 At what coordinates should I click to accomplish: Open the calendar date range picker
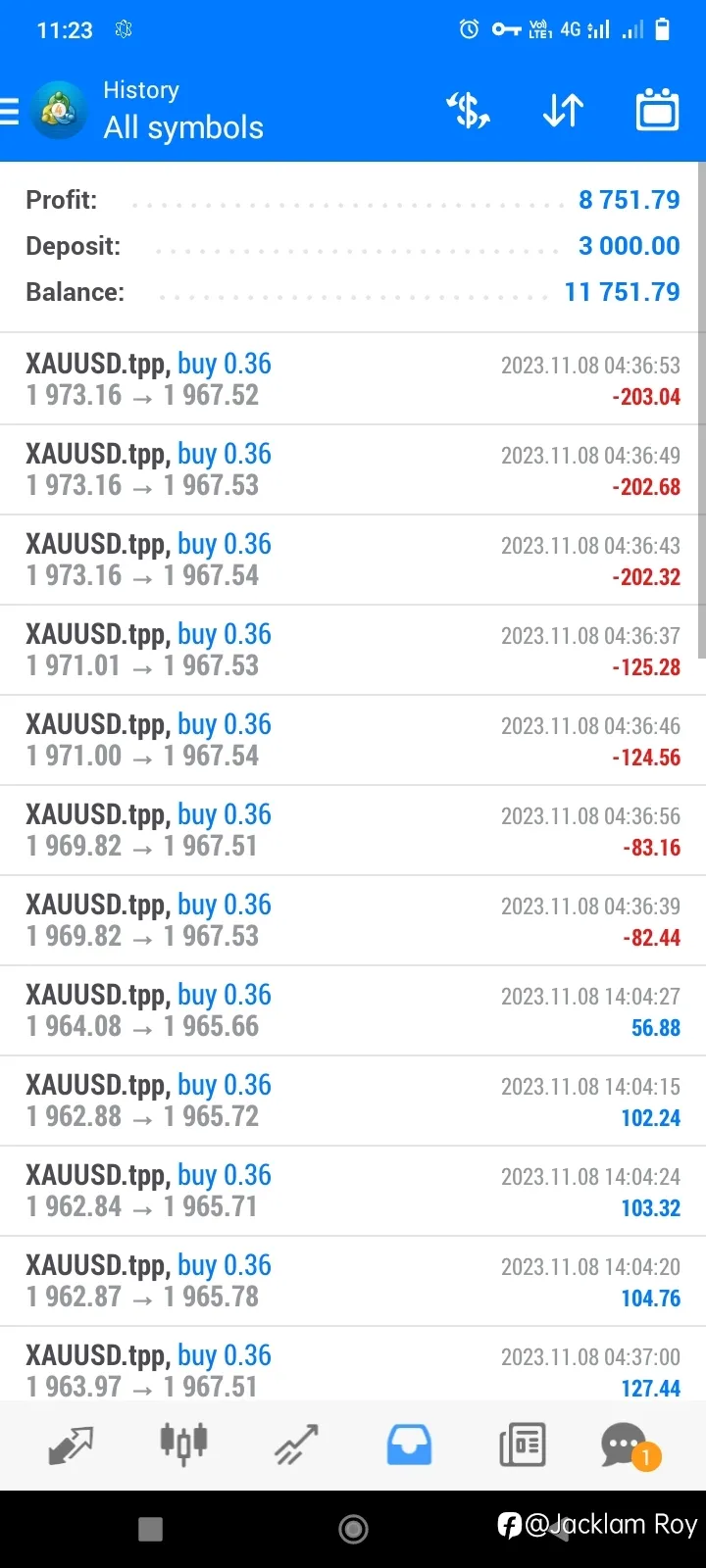point(657,110)
